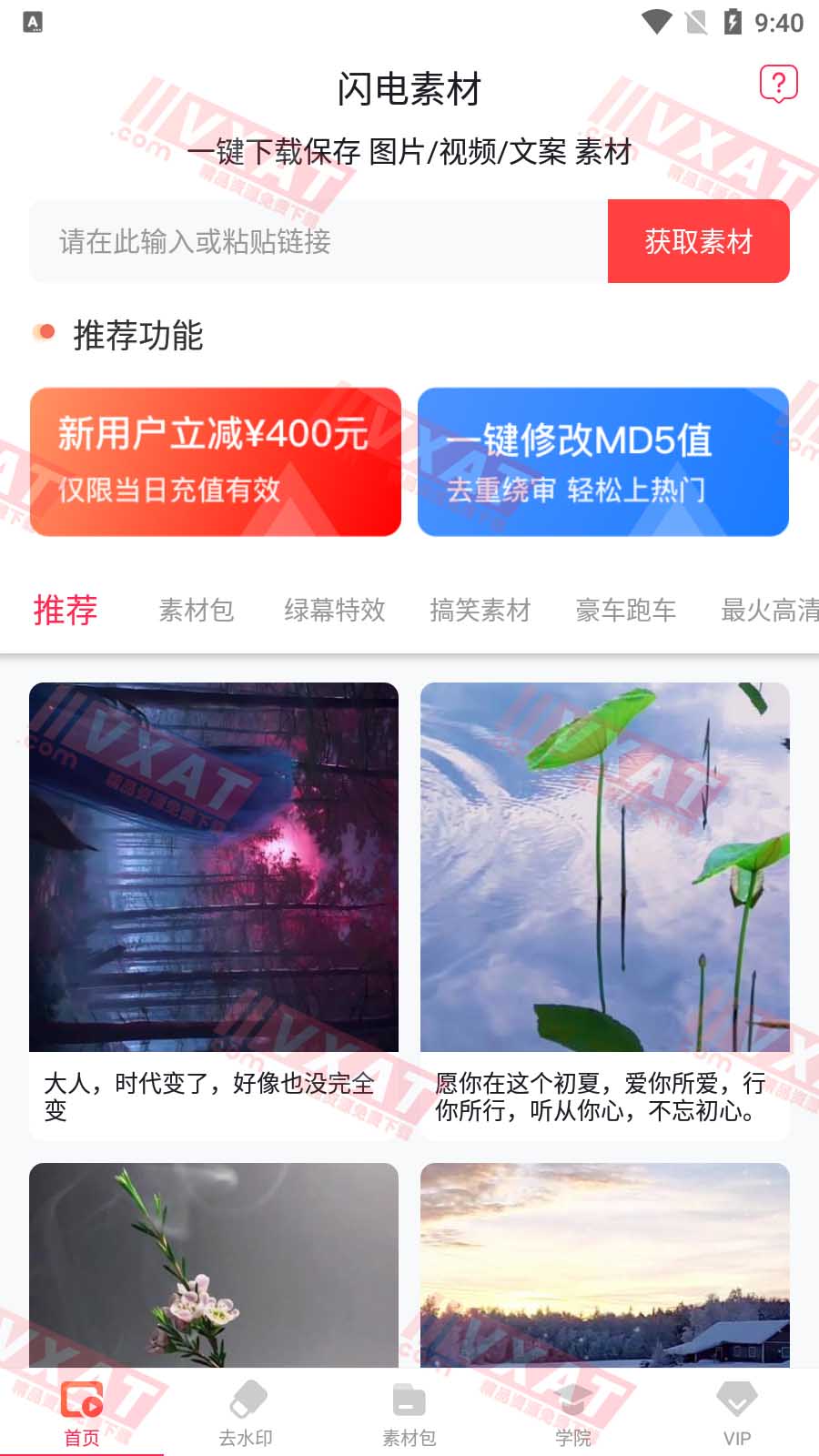Open the 学院 graduation cap icon

pyautogui.click(x=572, y=1398)
